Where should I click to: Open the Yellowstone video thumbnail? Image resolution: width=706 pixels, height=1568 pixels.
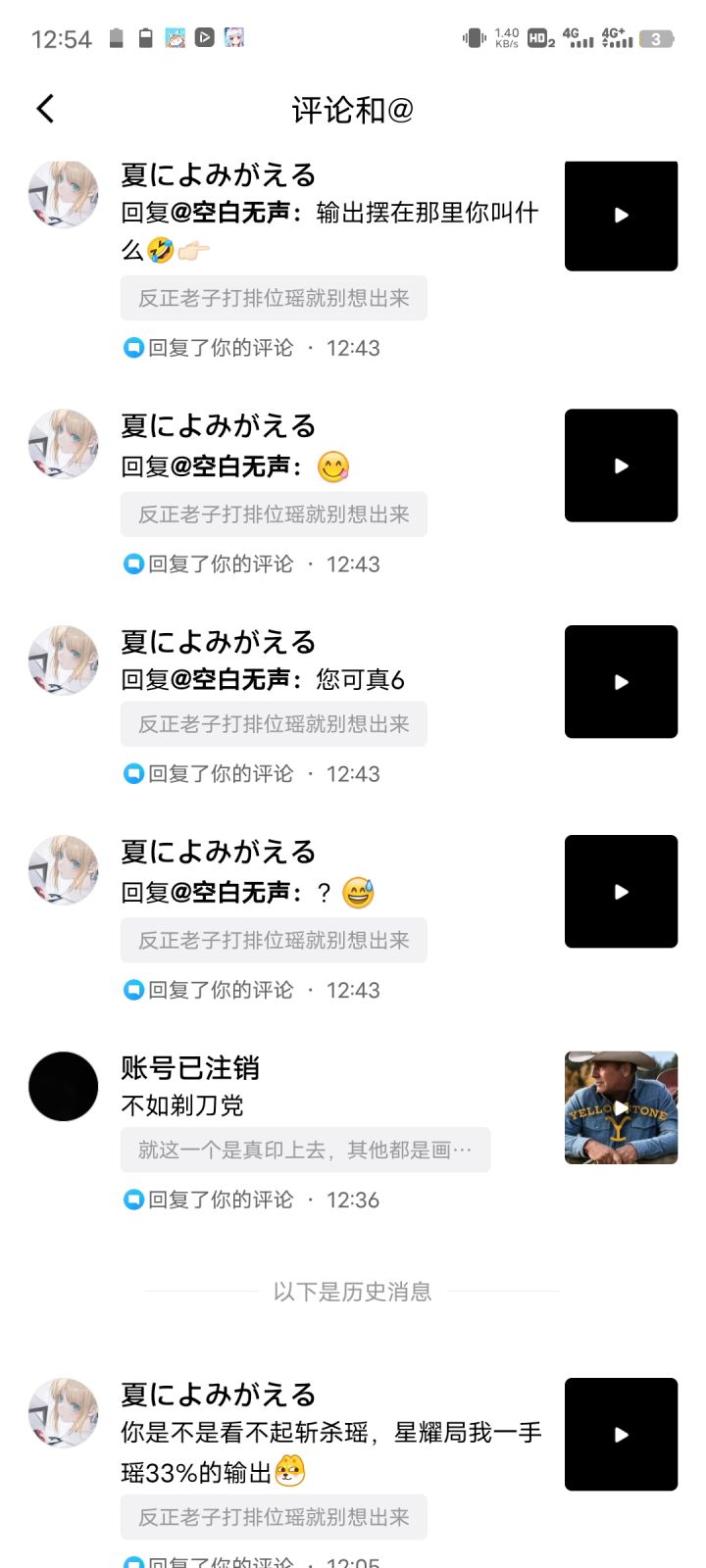(620, 1107)
